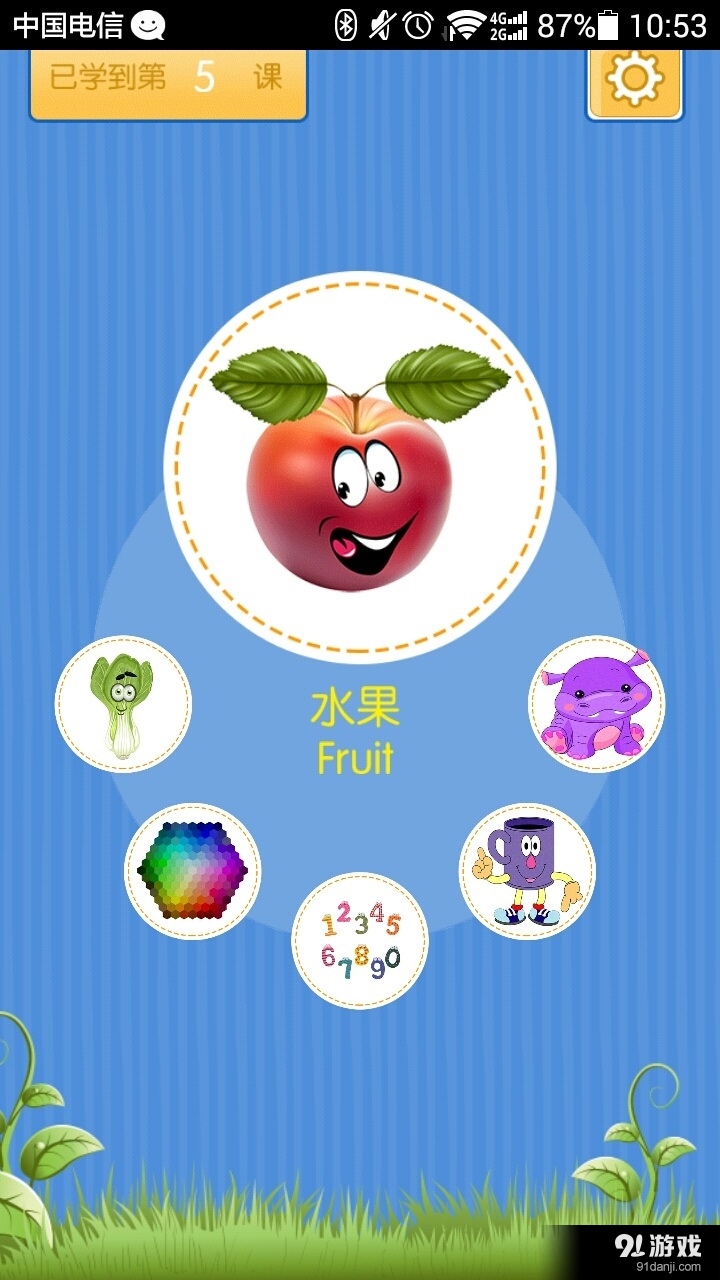Select the vegetable cabbage category
Viewport: 720px width, 1280px height.
(x=123, y=704)
